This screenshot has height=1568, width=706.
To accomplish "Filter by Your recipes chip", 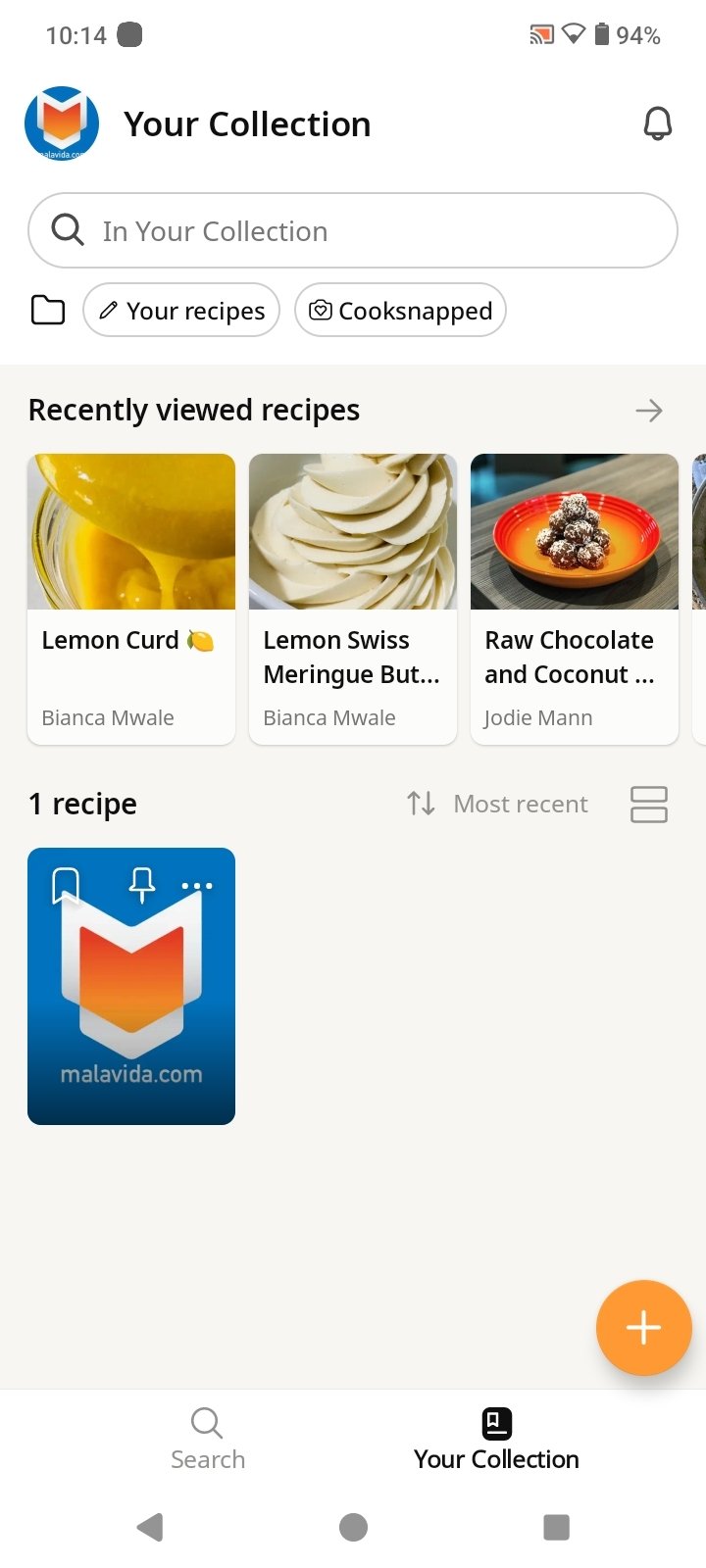I will coord(181,311).
